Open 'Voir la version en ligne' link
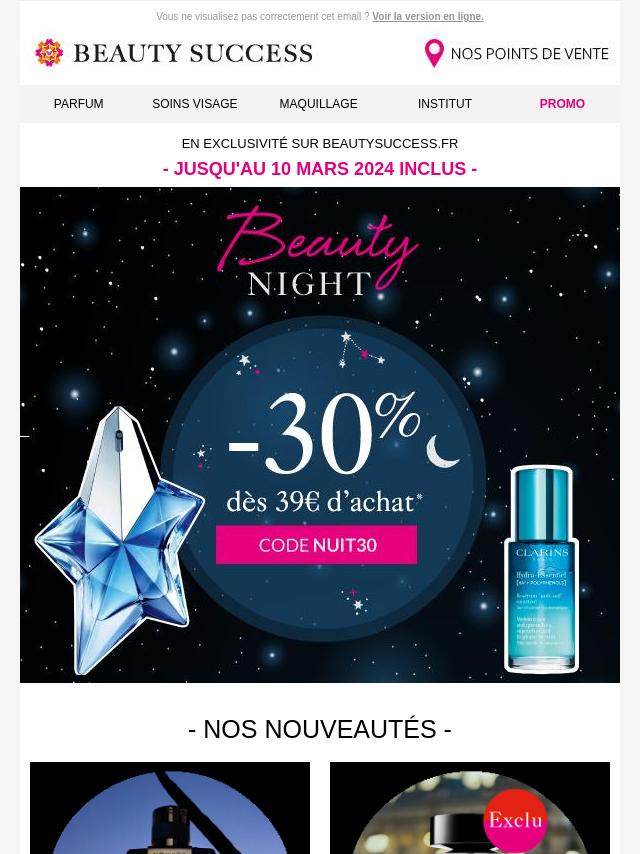Viewport: 640px width, 854px height. click(427, 17)
